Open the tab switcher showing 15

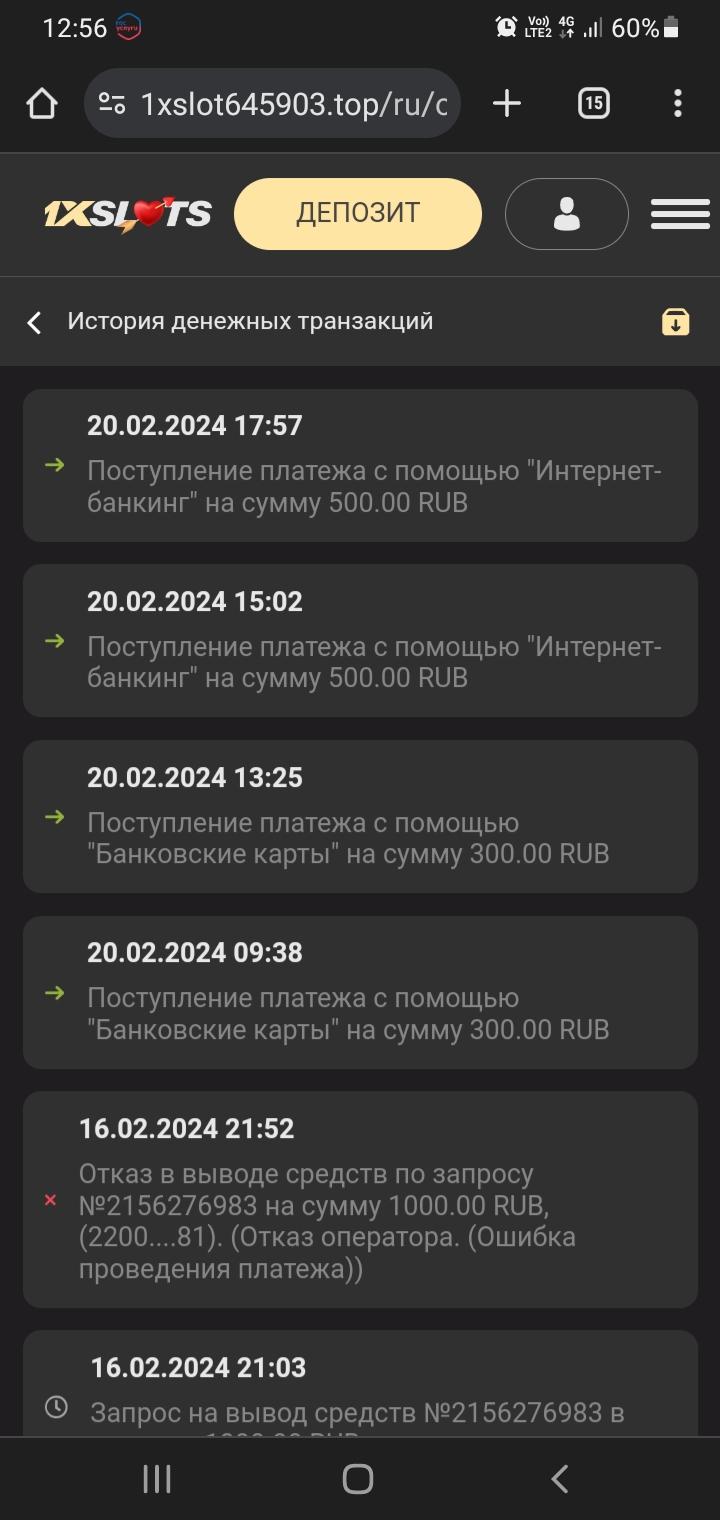coord(593,103)
